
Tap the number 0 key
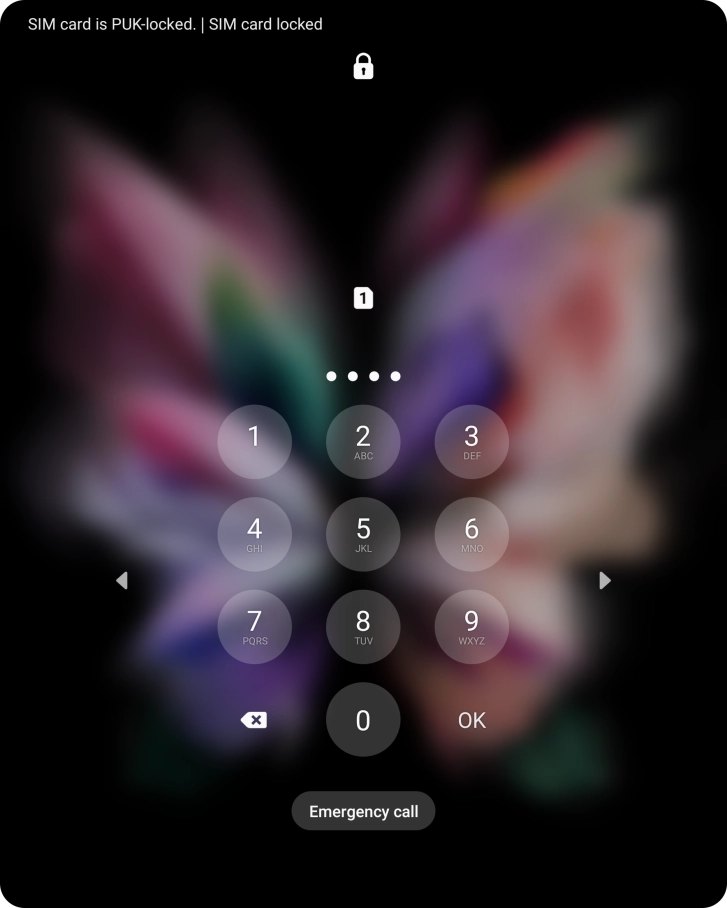(363, 720)
